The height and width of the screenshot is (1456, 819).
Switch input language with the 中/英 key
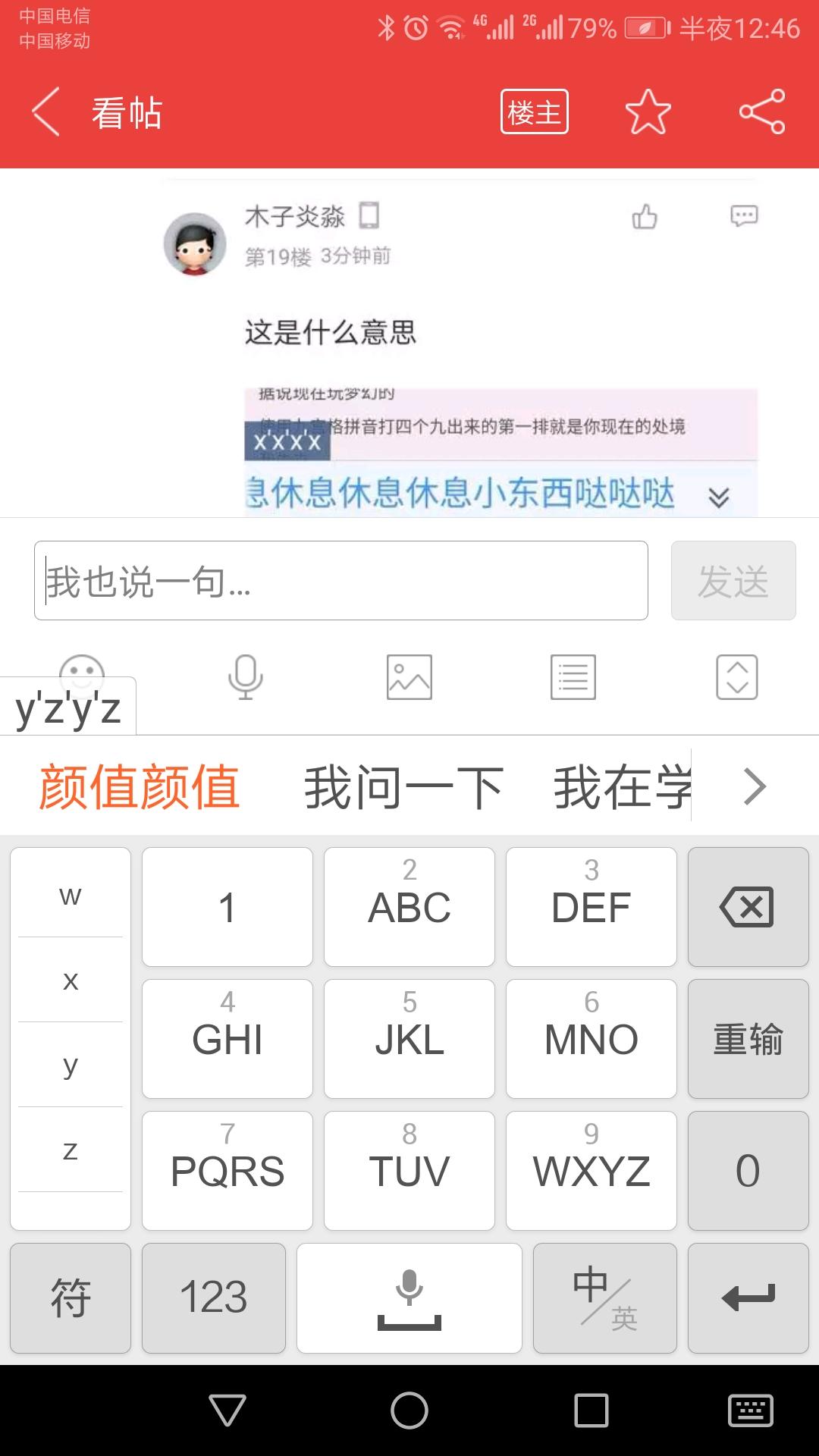click(x=604, y=1298)
